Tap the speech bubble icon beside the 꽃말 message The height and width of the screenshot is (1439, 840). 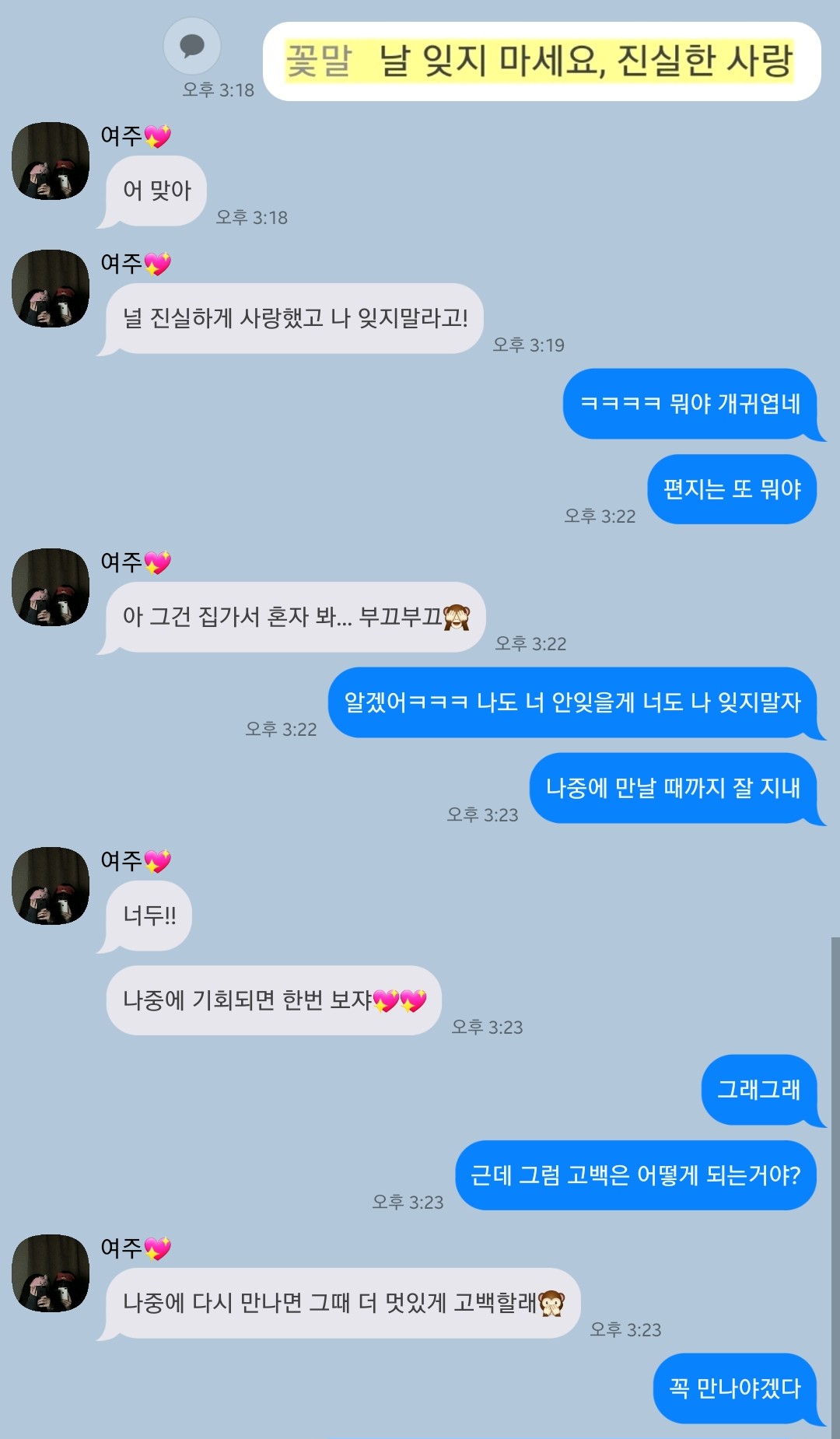(192, 47)
